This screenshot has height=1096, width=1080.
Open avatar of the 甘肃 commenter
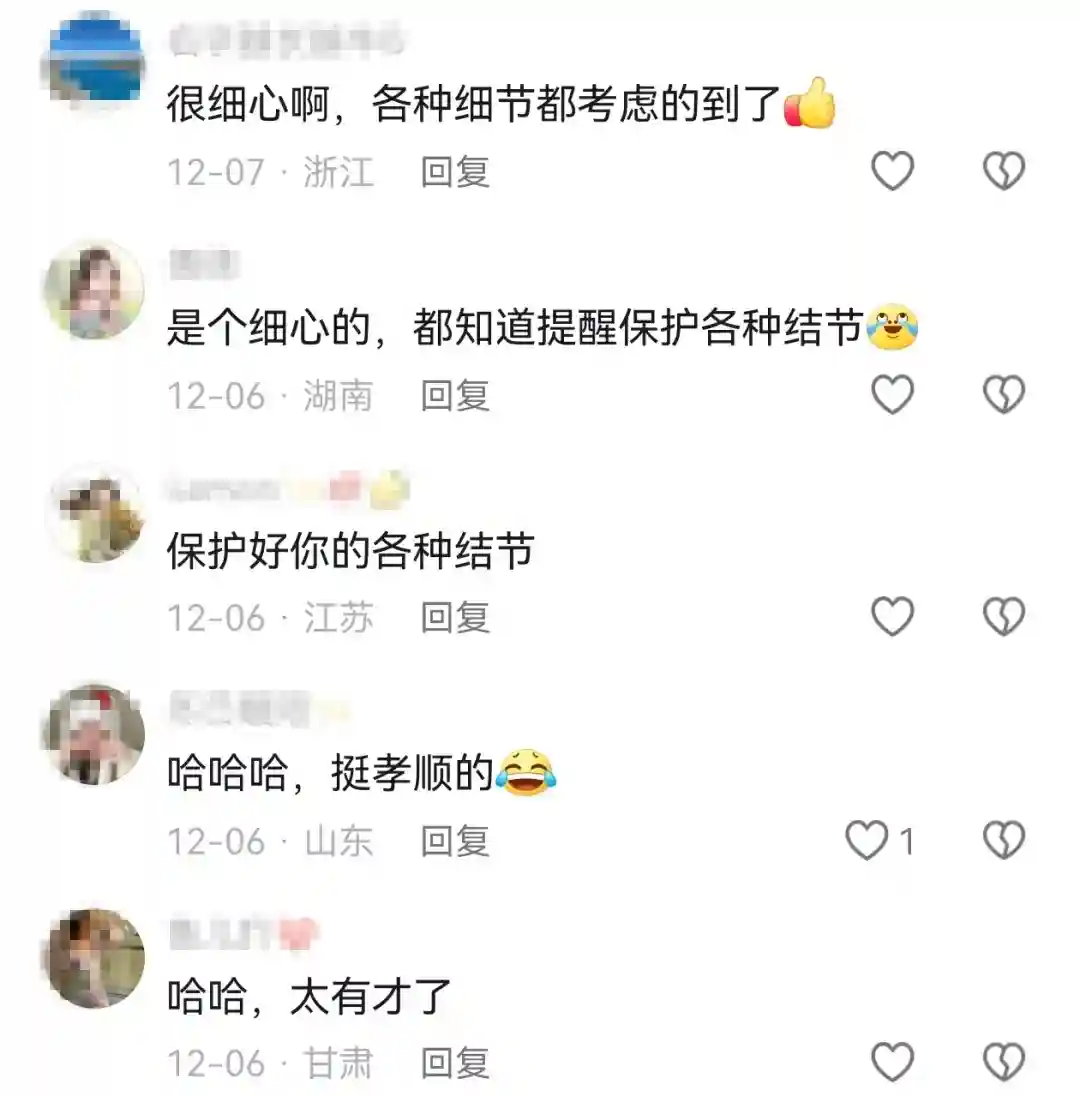[x=95, y=958]
